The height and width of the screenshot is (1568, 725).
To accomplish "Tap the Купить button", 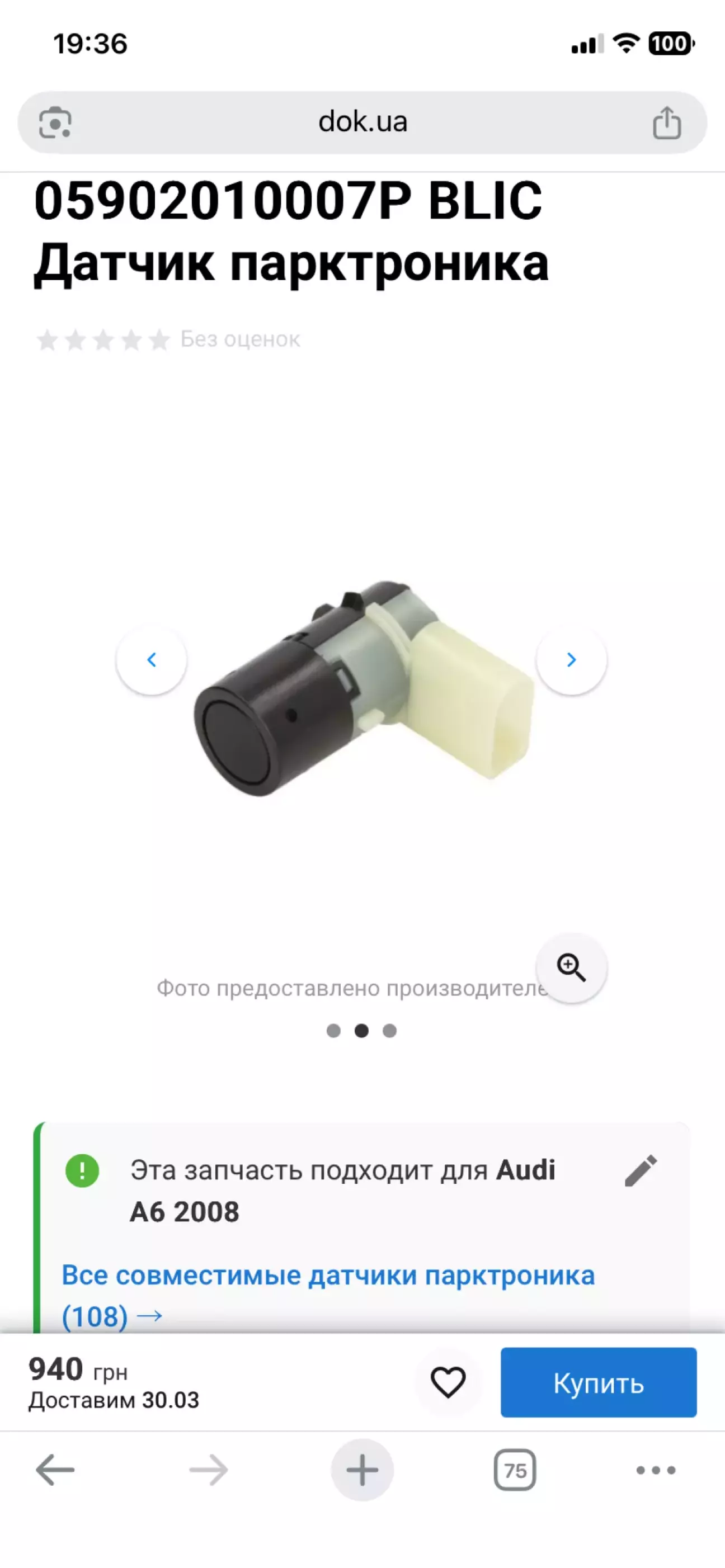I will pyautogui.click(x=599, y=1382).
